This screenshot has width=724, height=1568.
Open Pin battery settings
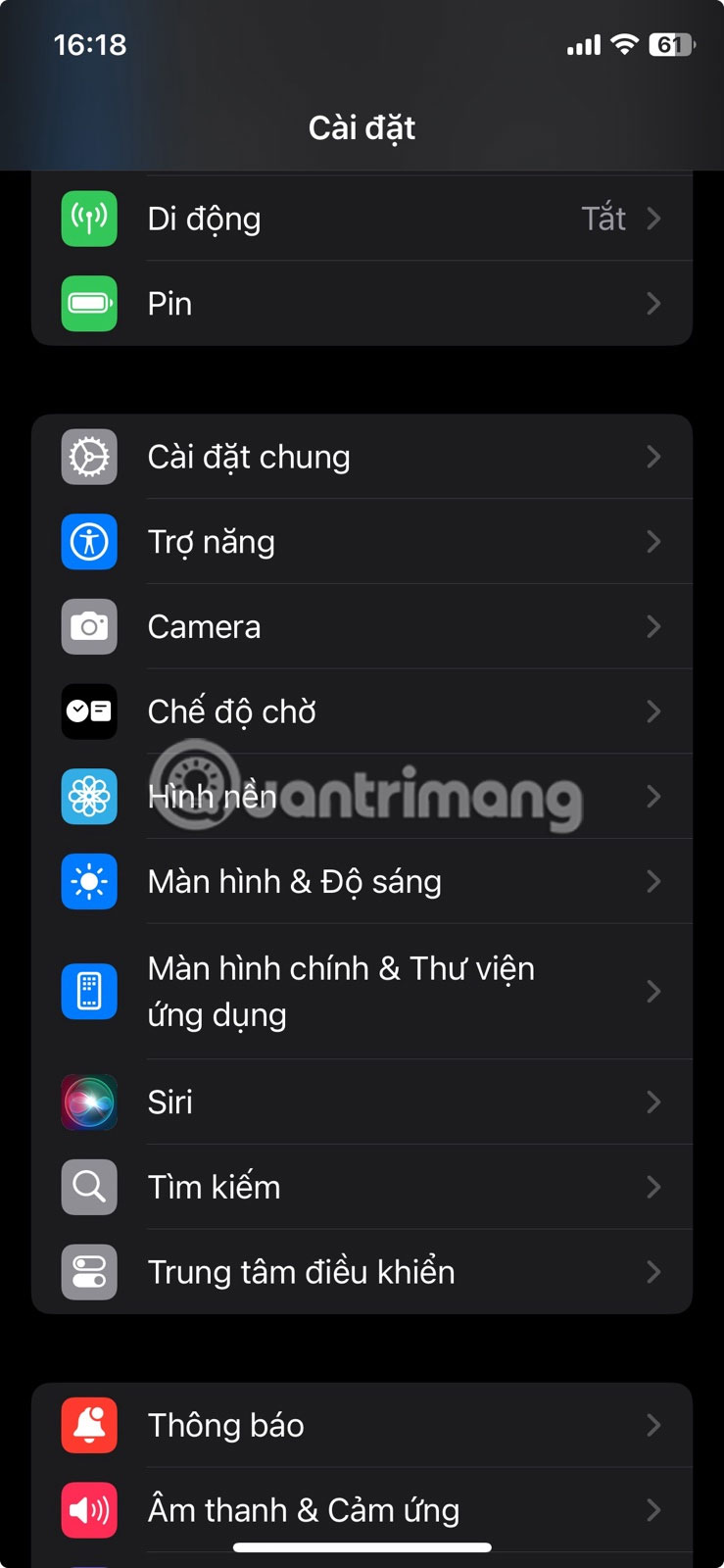pyautogui.click(x=362, y=304)
